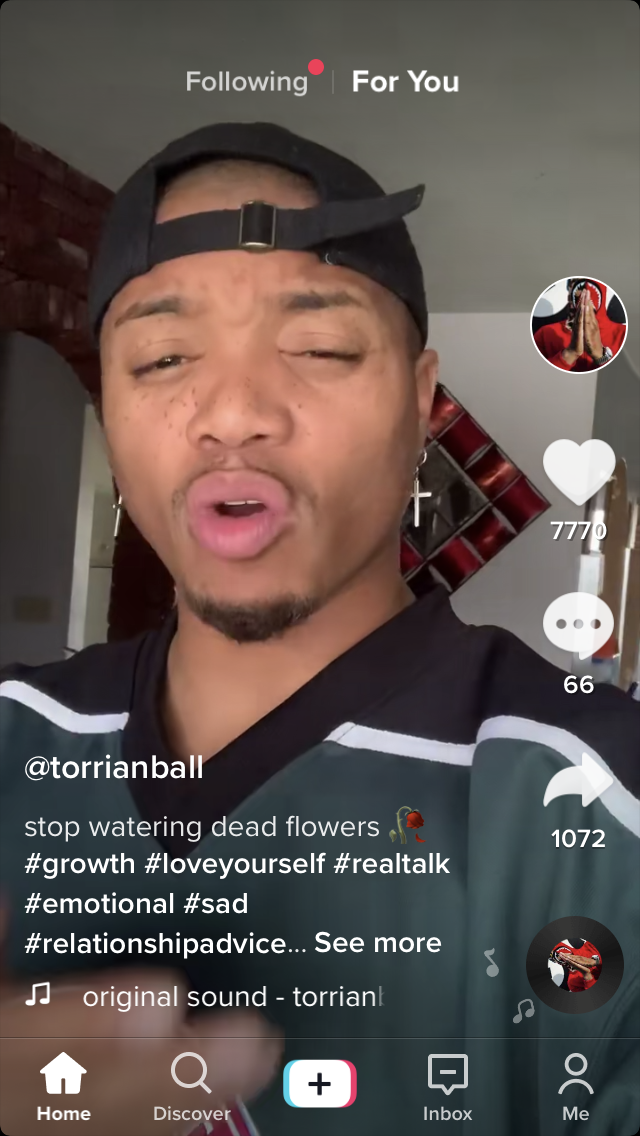Share this video using the arrow
This screenshot has height=1136, width=640.
point(579,783)
